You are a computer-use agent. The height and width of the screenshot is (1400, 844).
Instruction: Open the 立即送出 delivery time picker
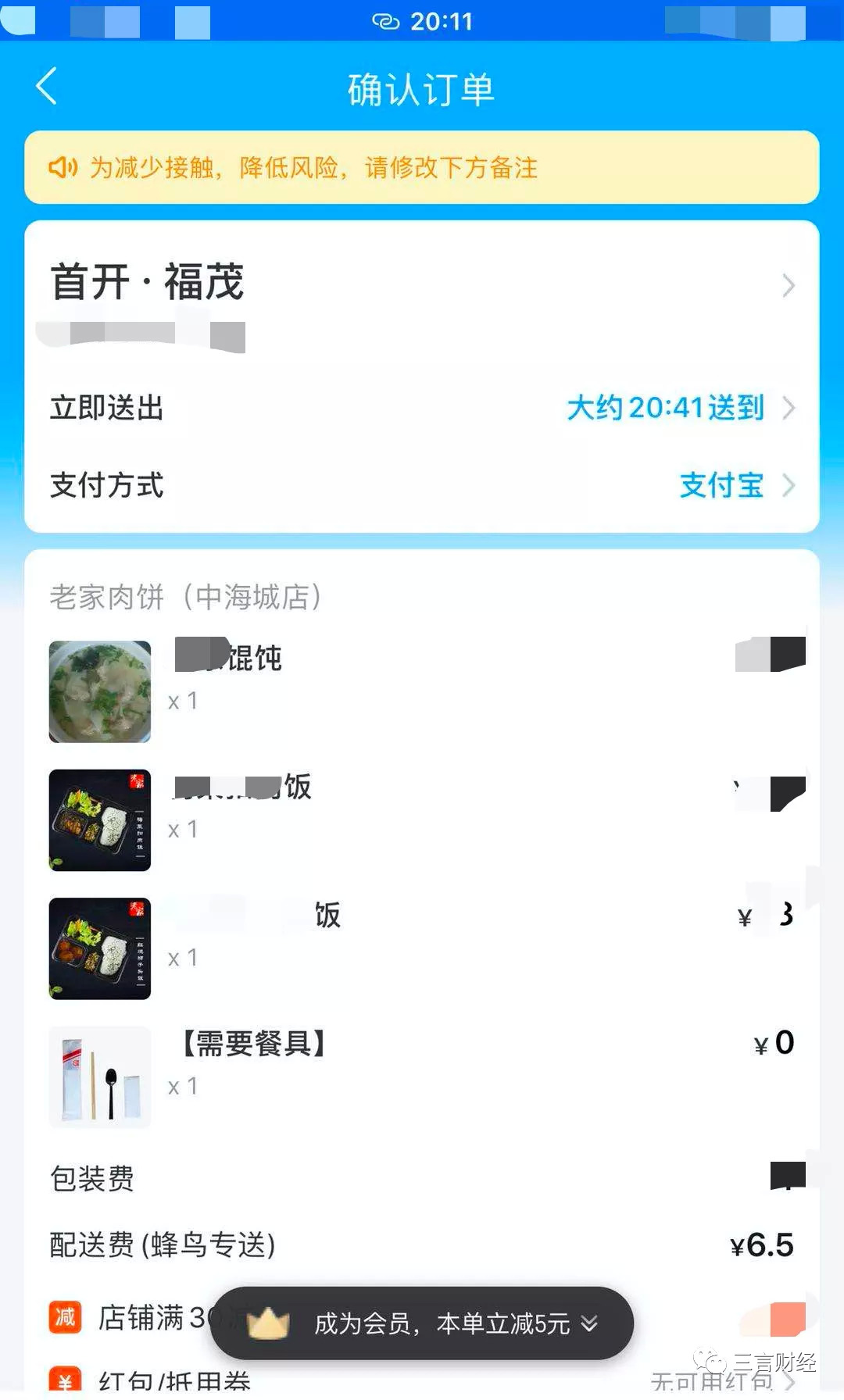(x=422, y=408)
